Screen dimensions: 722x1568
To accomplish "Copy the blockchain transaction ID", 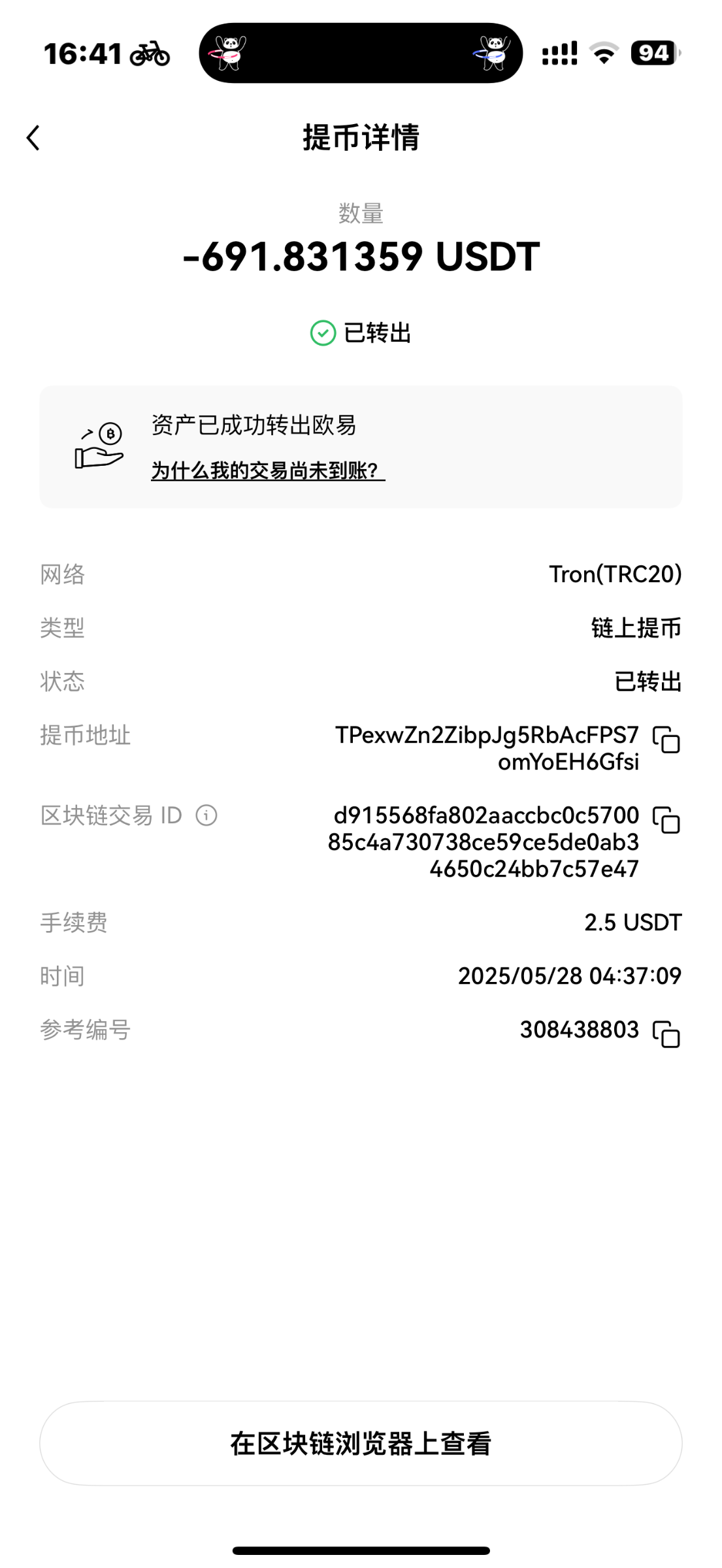I will 666,821.
